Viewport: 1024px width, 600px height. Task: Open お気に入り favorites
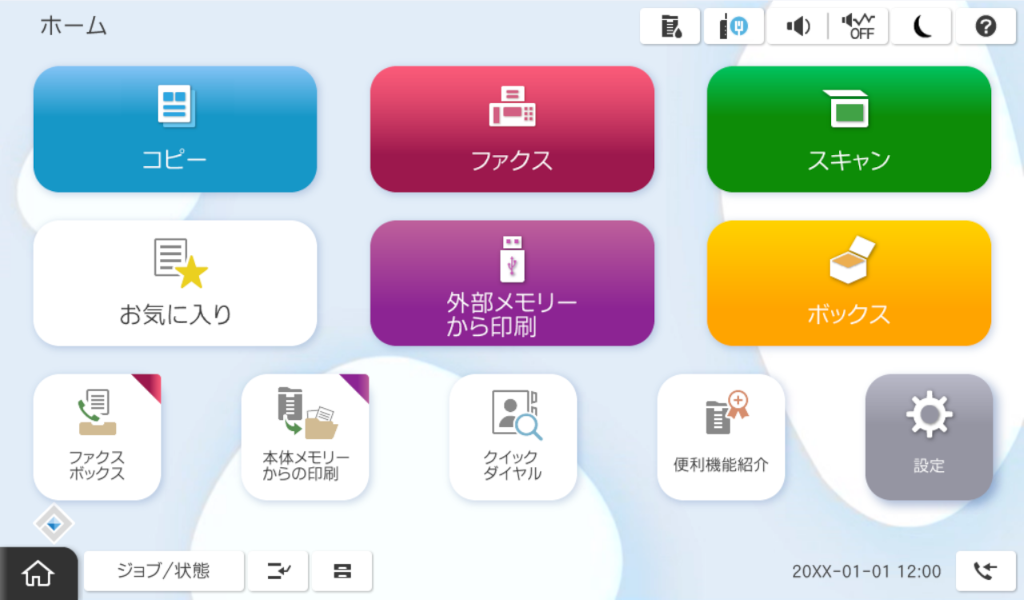pyautogui.click(x=175, y=283)
